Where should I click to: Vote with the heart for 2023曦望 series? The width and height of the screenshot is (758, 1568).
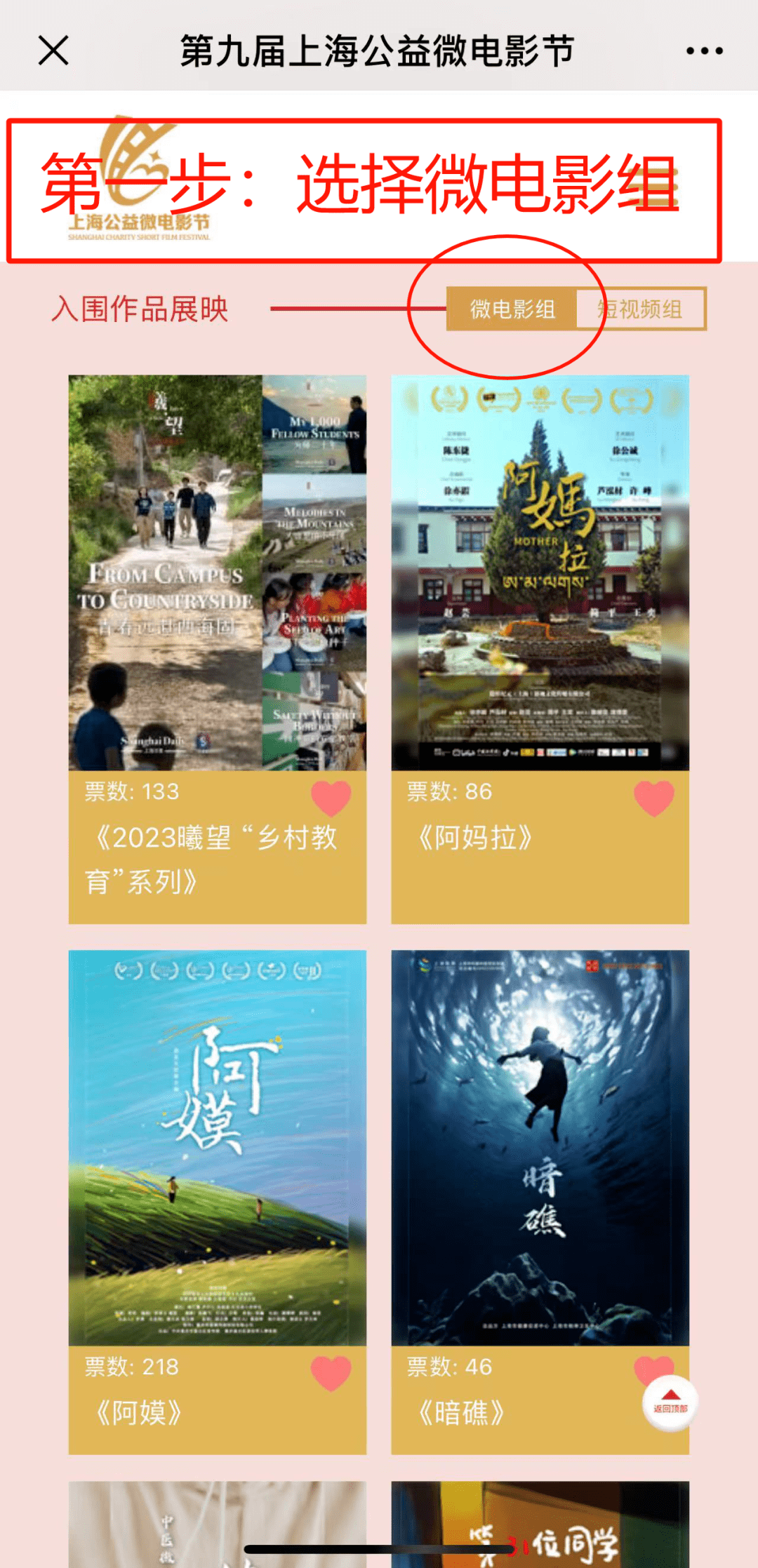click(331, 798)
